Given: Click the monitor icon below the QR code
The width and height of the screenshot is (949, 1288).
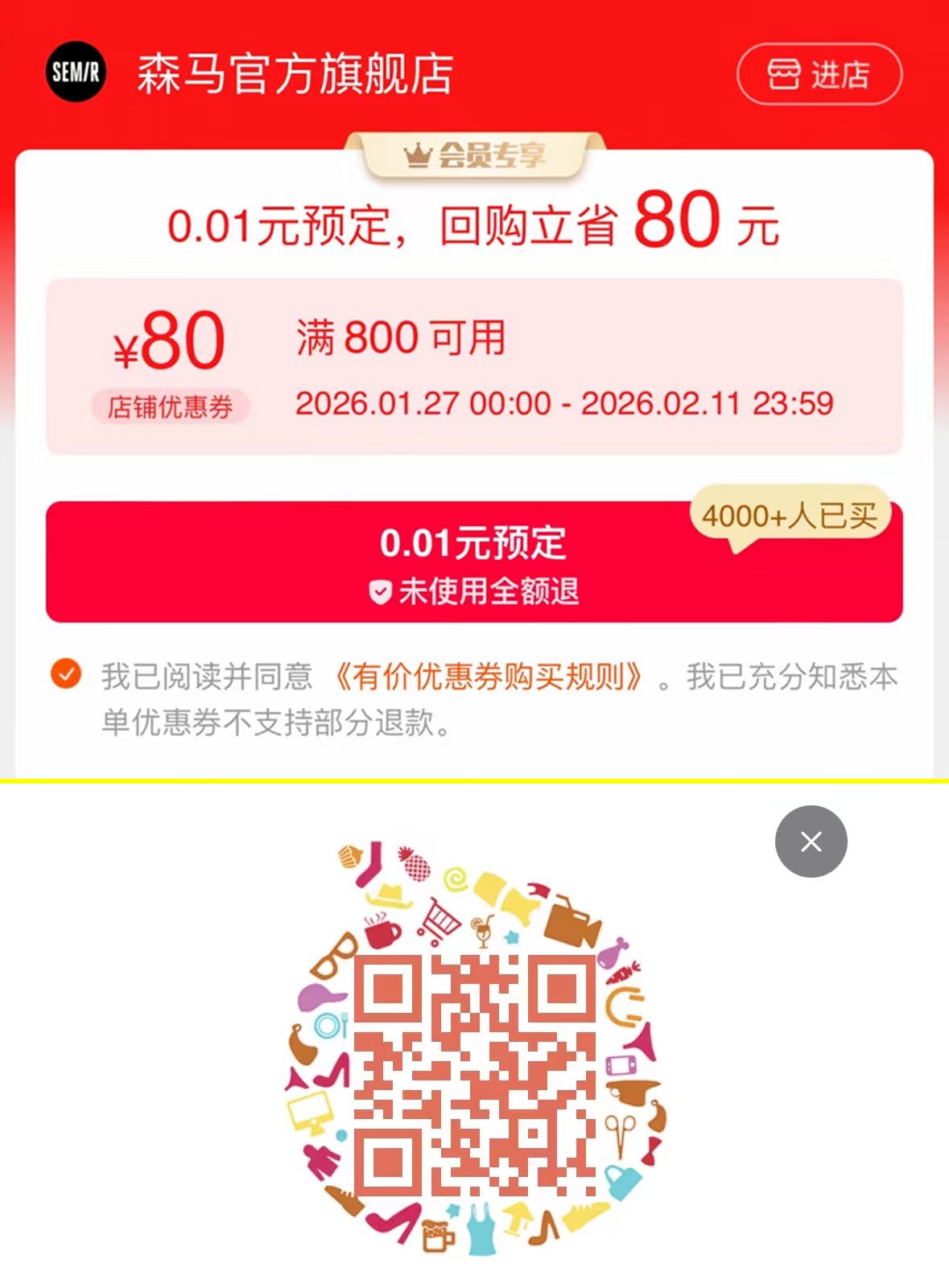Looking at the screenshot, I should pyautogui.click(x=308, y=1113).
